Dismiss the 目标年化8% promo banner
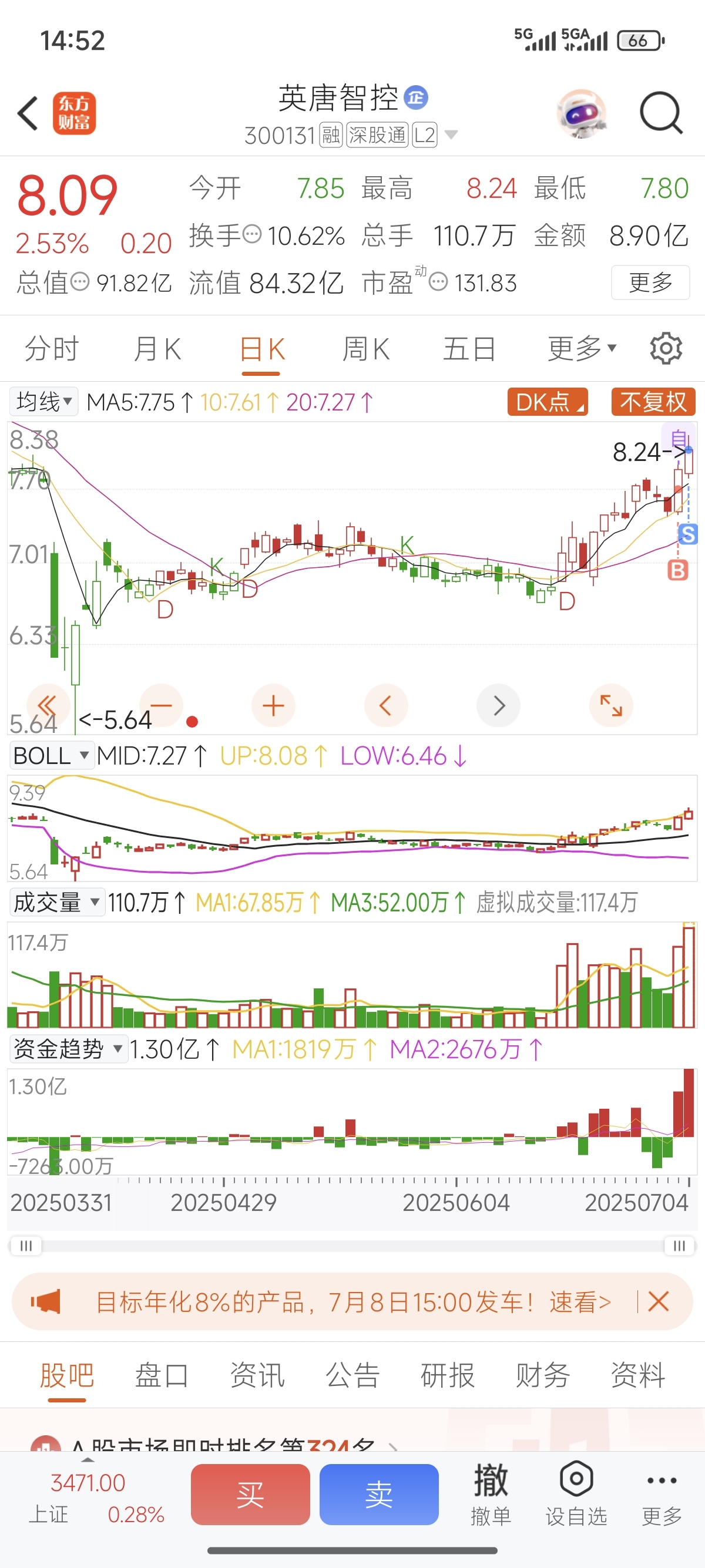 (658, 1302)
